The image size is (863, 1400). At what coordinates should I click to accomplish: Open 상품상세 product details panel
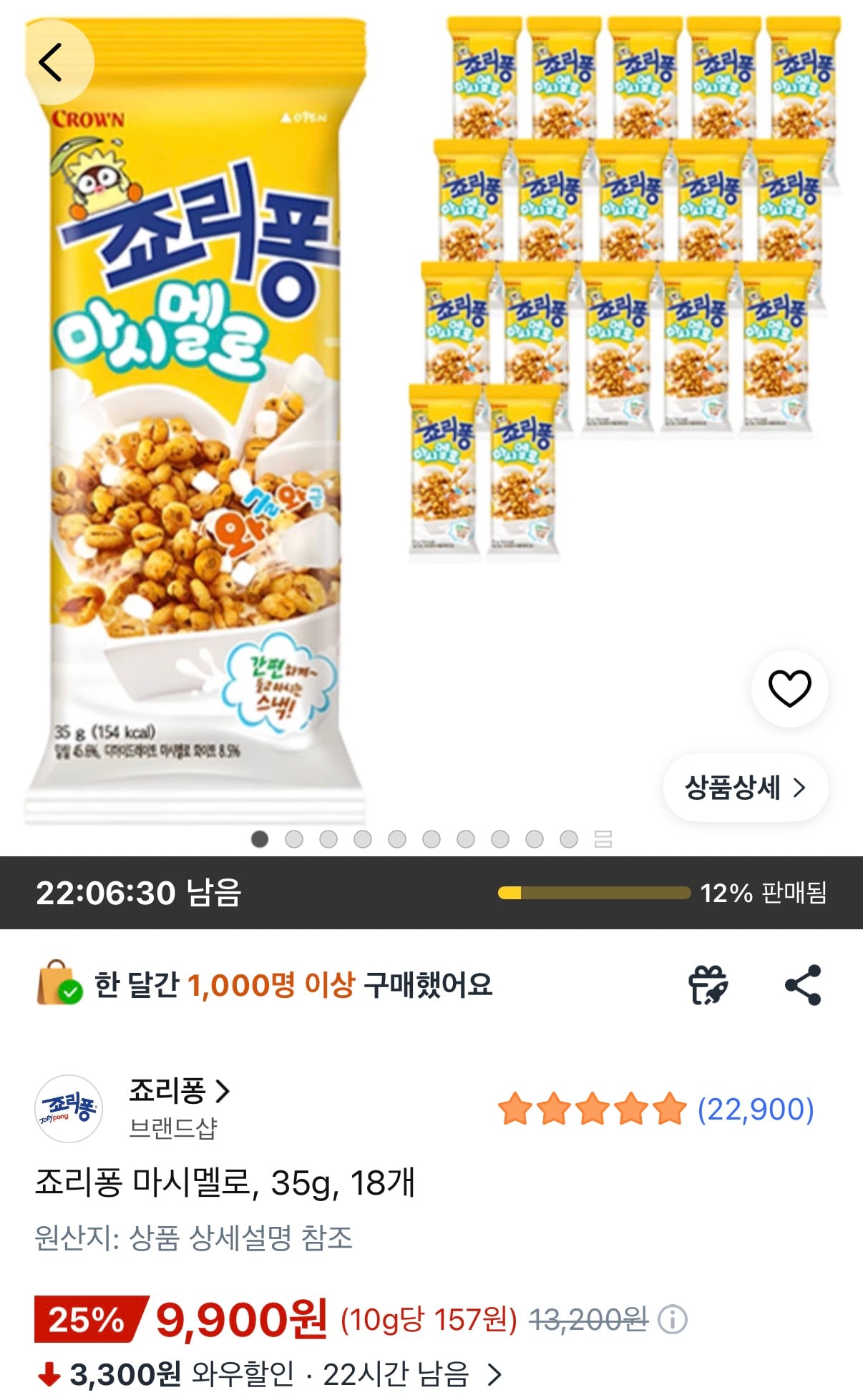(x=745, y=787)
